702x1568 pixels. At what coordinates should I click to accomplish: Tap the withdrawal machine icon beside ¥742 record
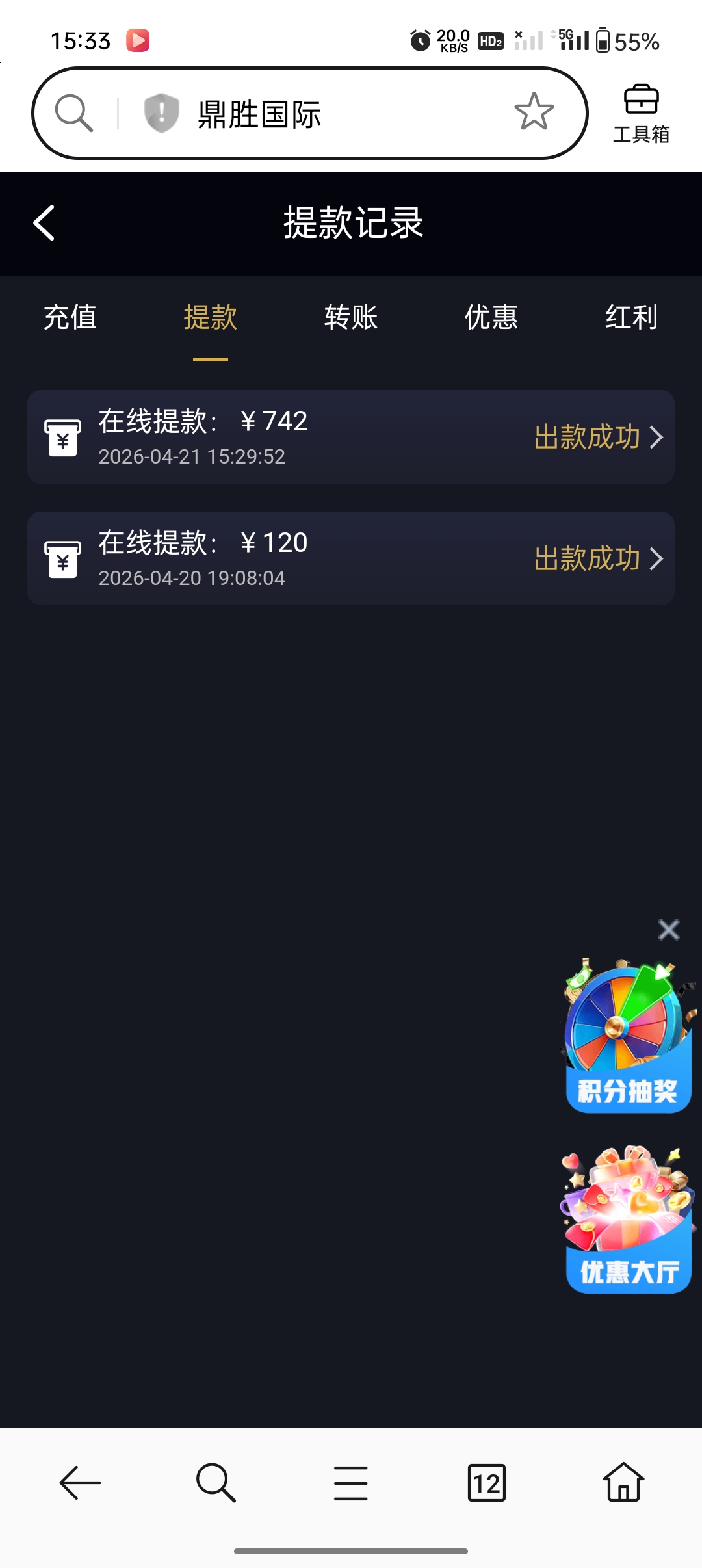tap(62, 437)
